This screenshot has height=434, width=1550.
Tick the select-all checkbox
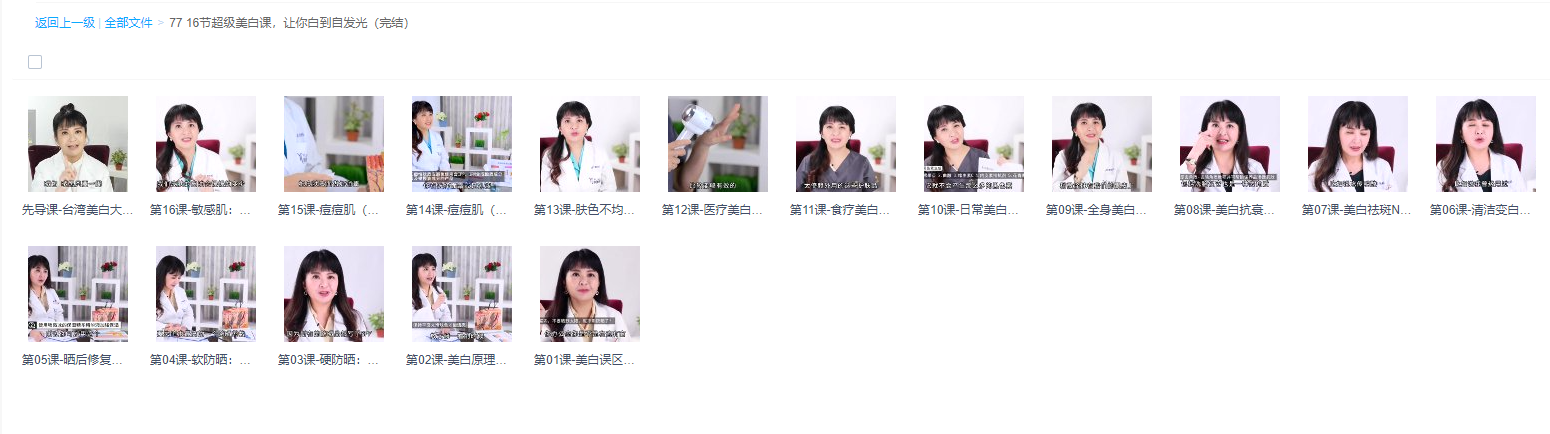tap(35, 62)
